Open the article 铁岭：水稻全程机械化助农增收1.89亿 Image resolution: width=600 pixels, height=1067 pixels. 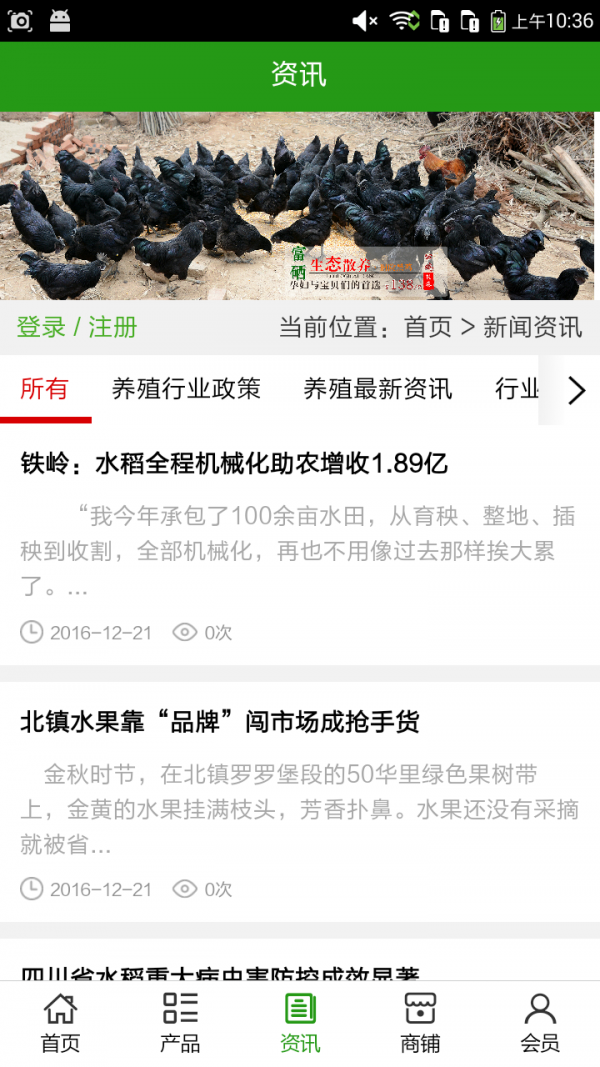234,464
